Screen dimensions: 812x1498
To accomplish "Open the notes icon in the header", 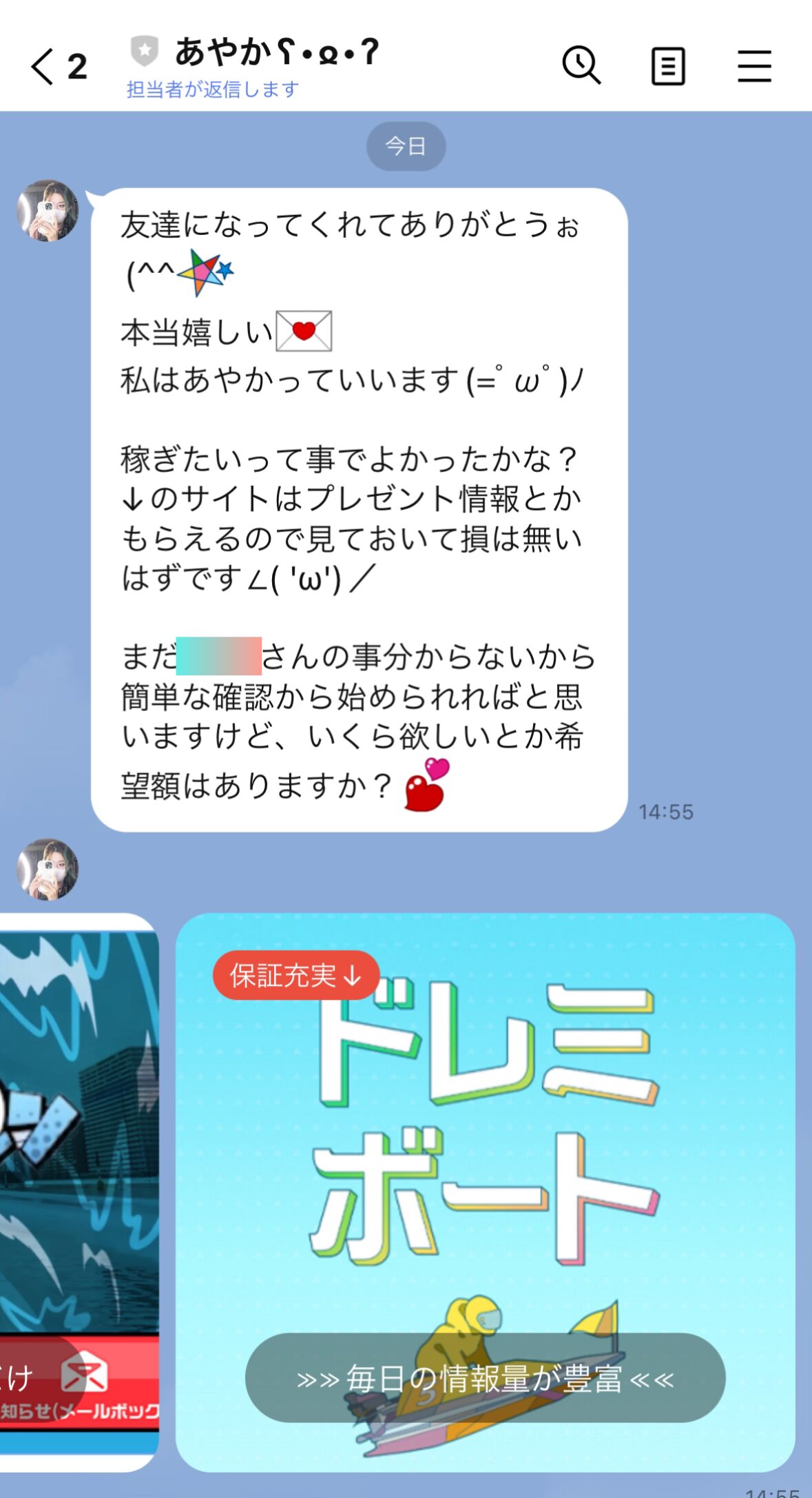I will (x=668, y=67).
